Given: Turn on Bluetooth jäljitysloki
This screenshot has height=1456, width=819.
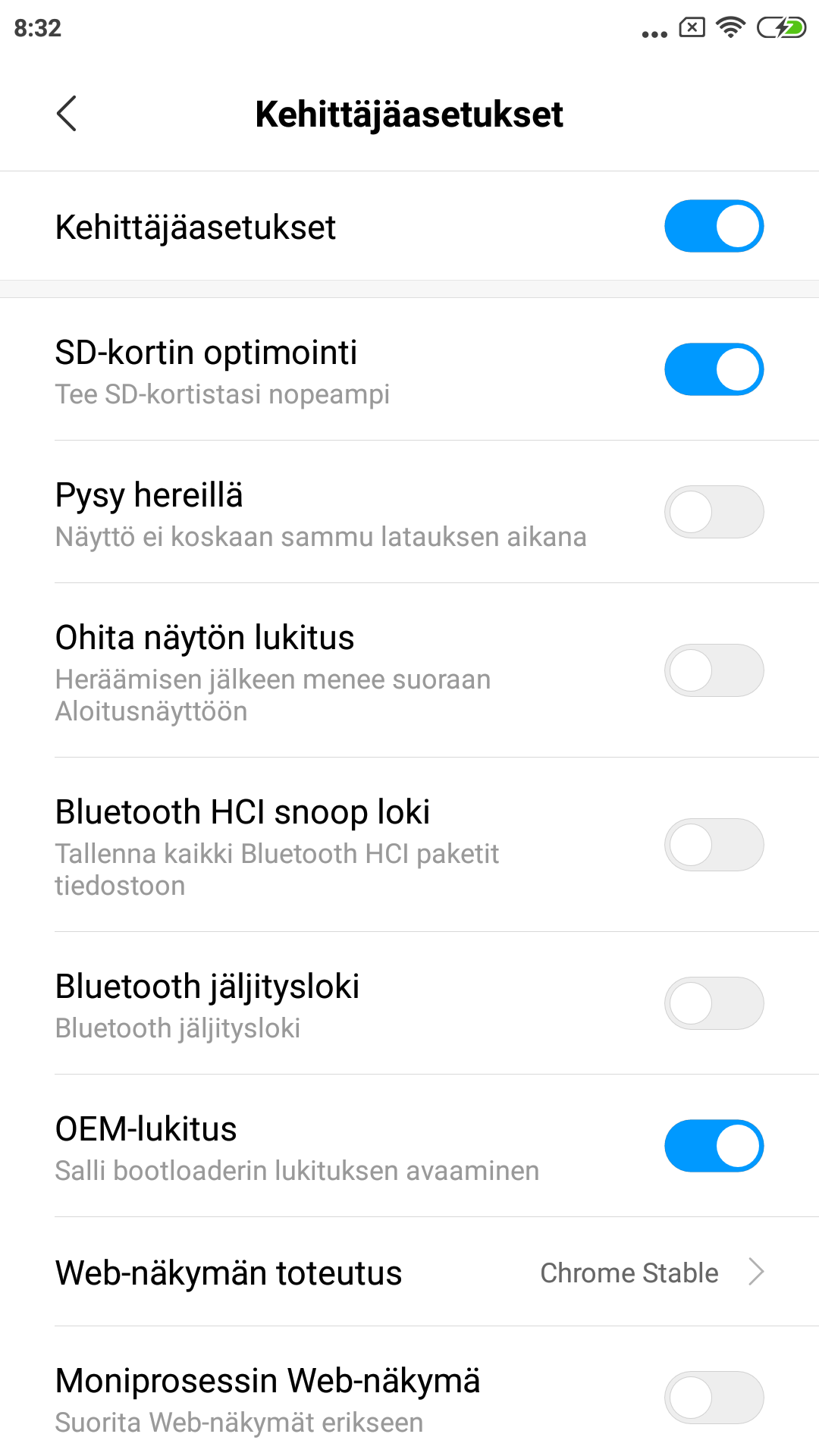Looking at the screenshot, I should coord(714,1003).
